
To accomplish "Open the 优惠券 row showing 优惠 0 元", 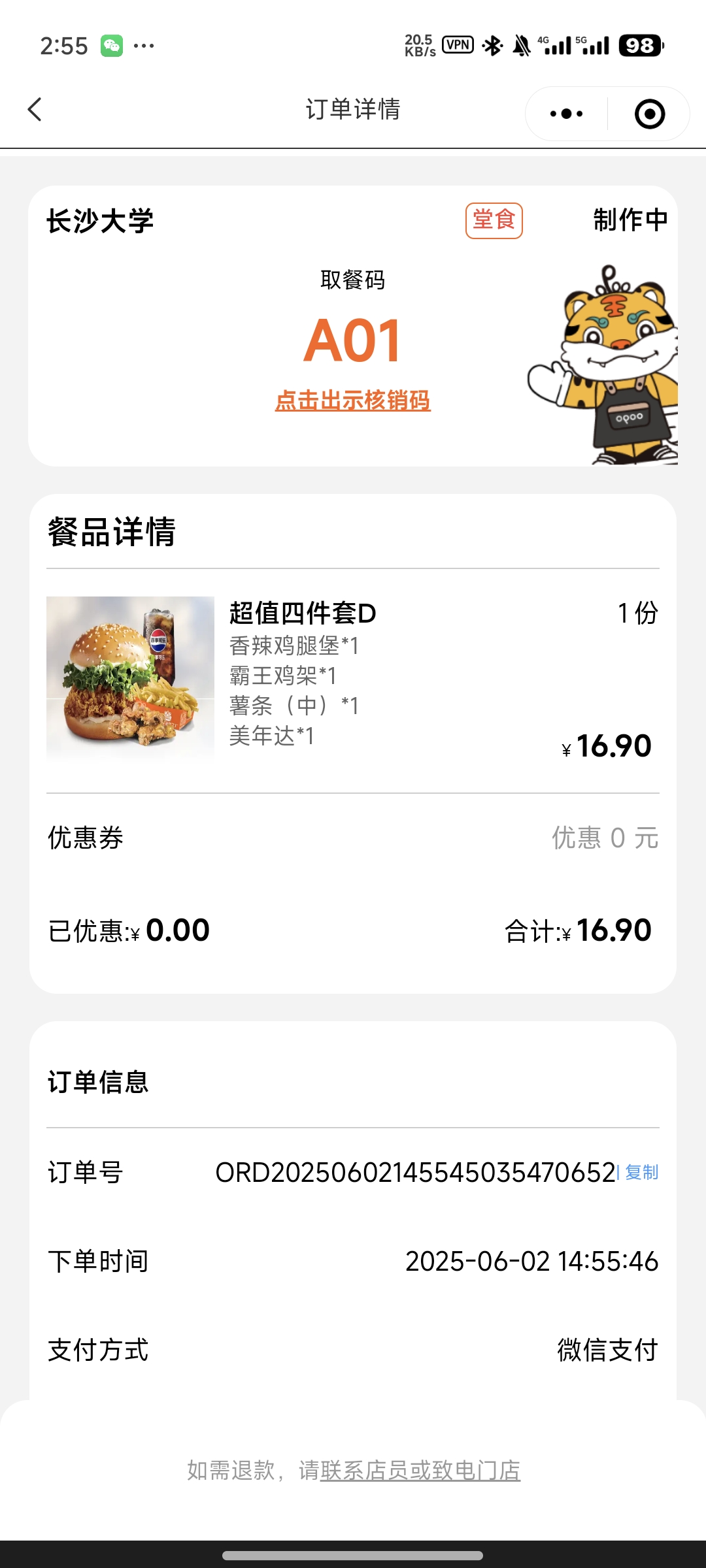I will pos(353,838).
